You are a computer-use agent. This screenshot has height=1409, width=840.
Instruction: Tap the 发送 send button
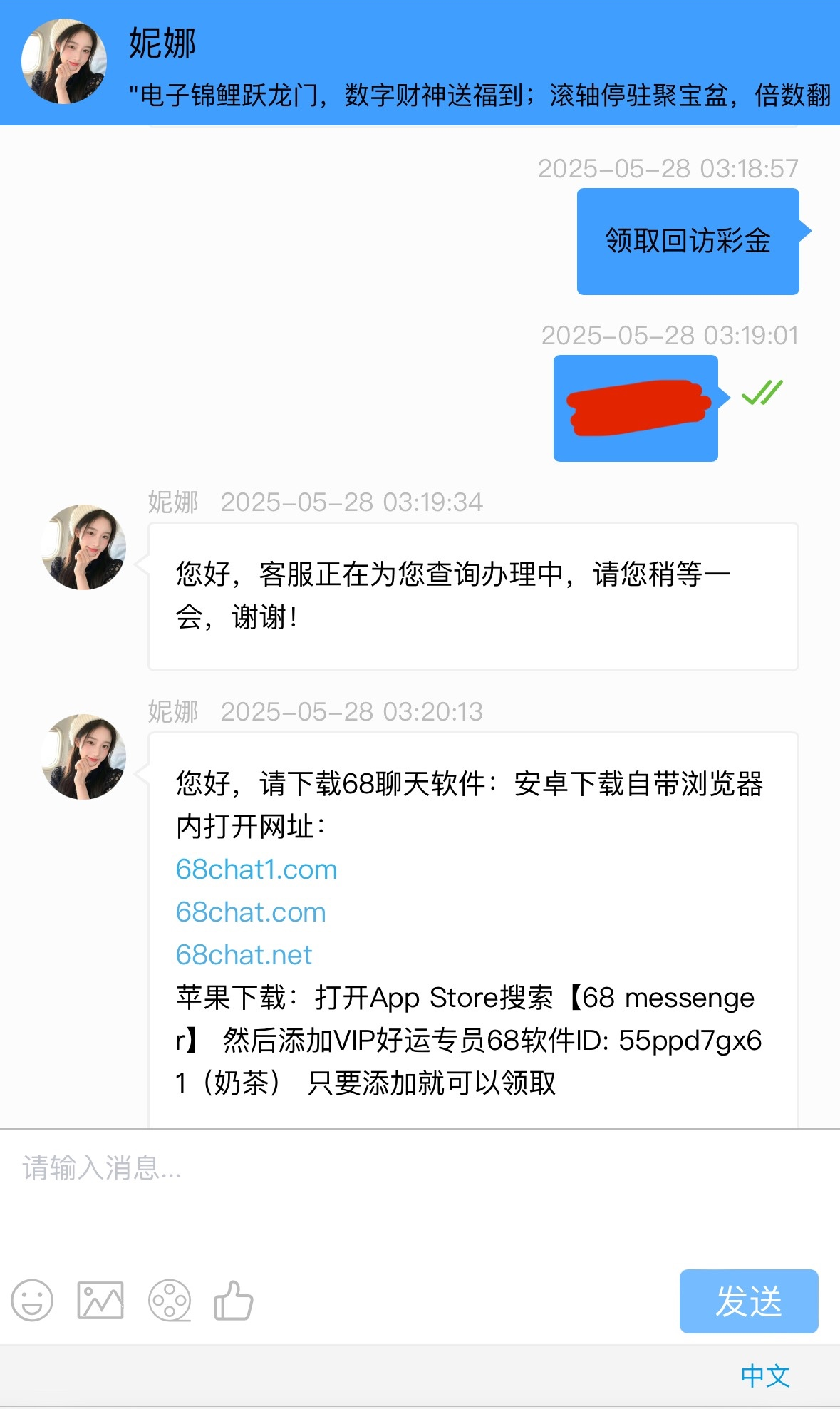click(748, 1301)
